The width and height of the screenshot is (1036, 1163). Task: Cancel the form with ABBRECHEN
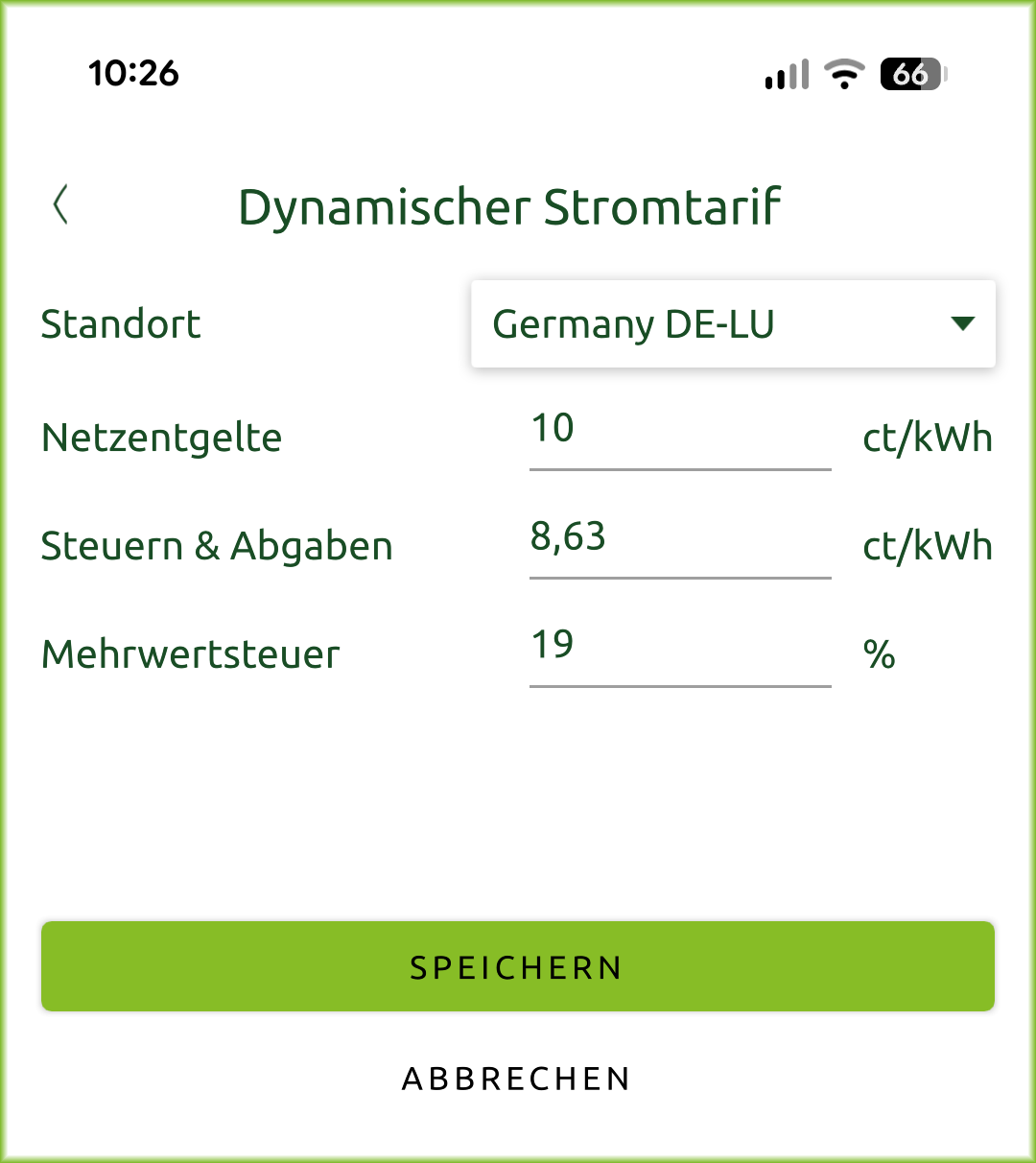pos(516,1079)
